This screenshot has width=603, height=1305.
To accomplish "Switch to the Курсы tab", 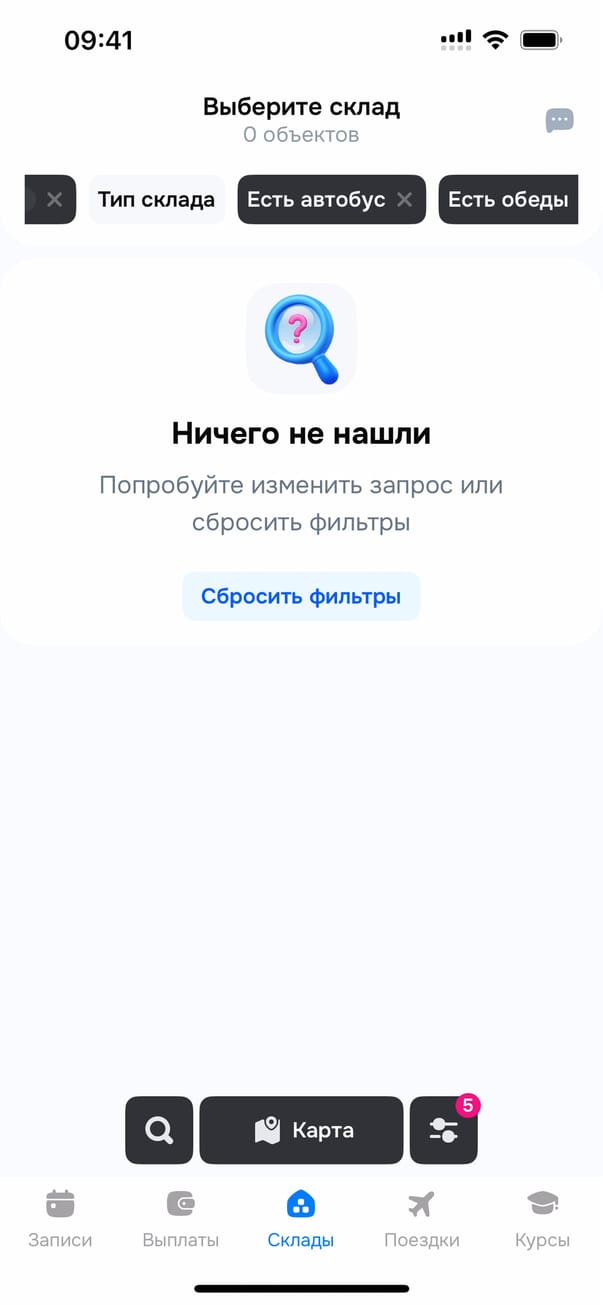I will pos(542,1219).
